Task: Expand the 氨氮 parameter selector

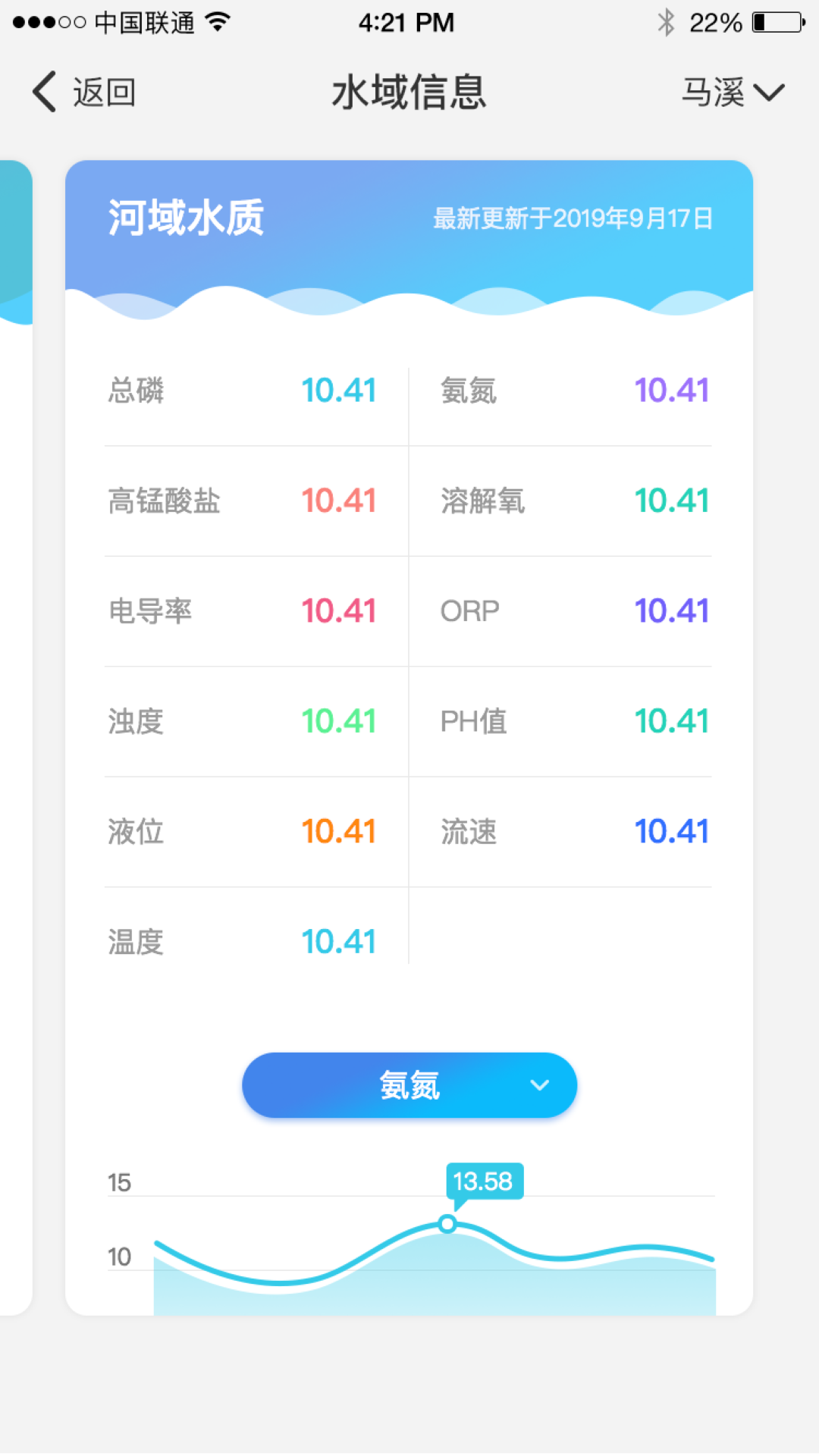Action: click(409, 1084)
